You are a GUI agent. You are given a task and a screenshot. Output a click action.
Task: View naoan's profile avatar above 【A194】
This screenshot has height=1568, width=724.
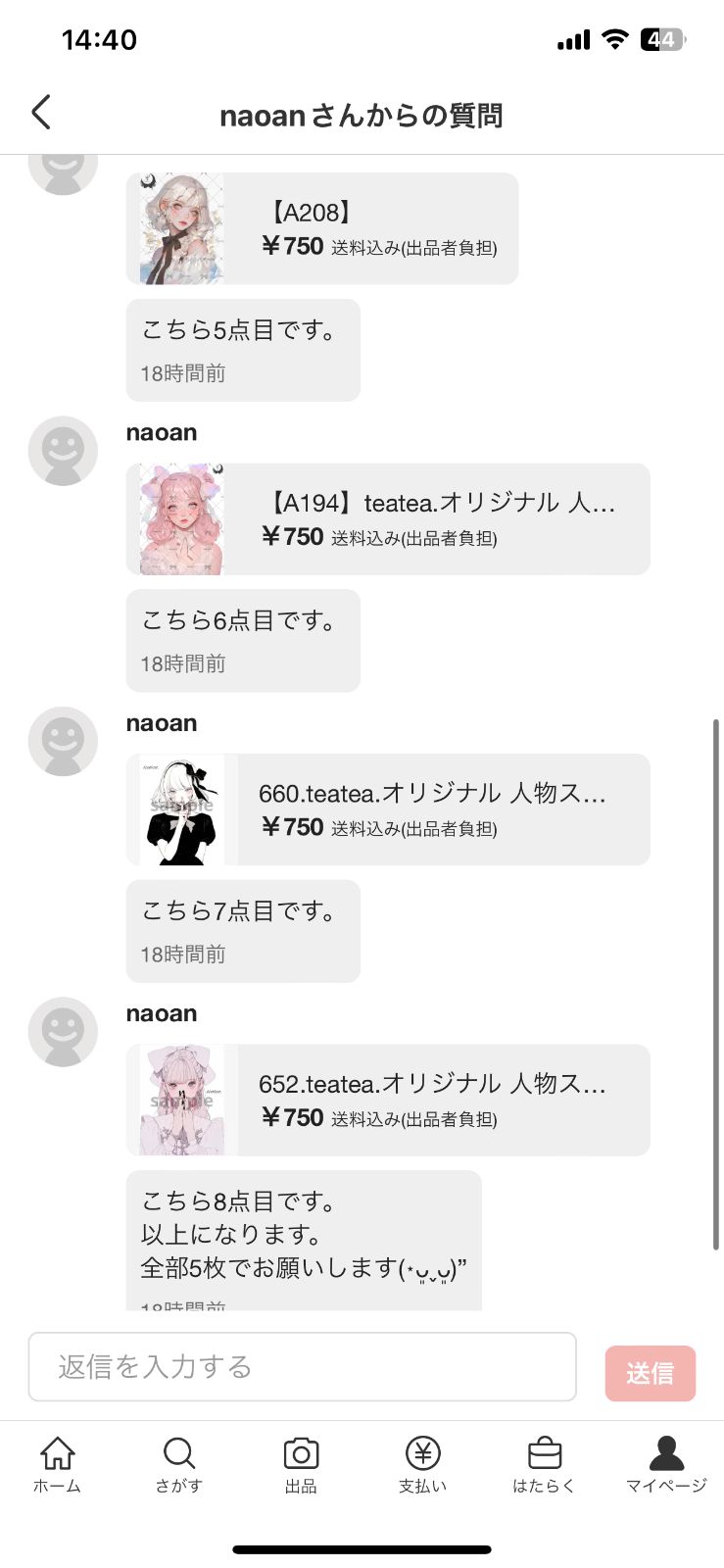coord(63,451)
